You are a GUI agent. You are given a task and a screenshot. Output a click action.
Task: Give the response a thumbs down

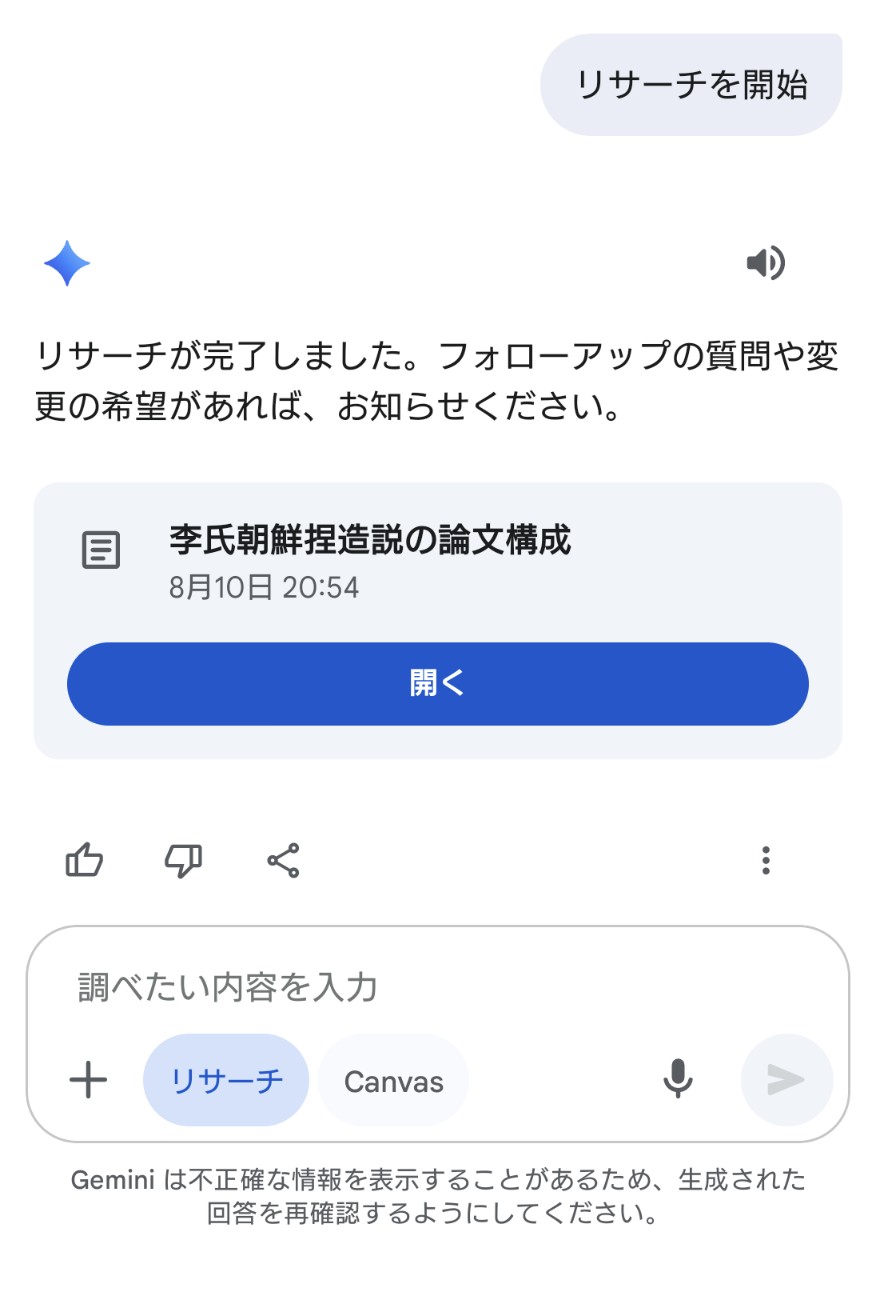[x=183, y=860]
